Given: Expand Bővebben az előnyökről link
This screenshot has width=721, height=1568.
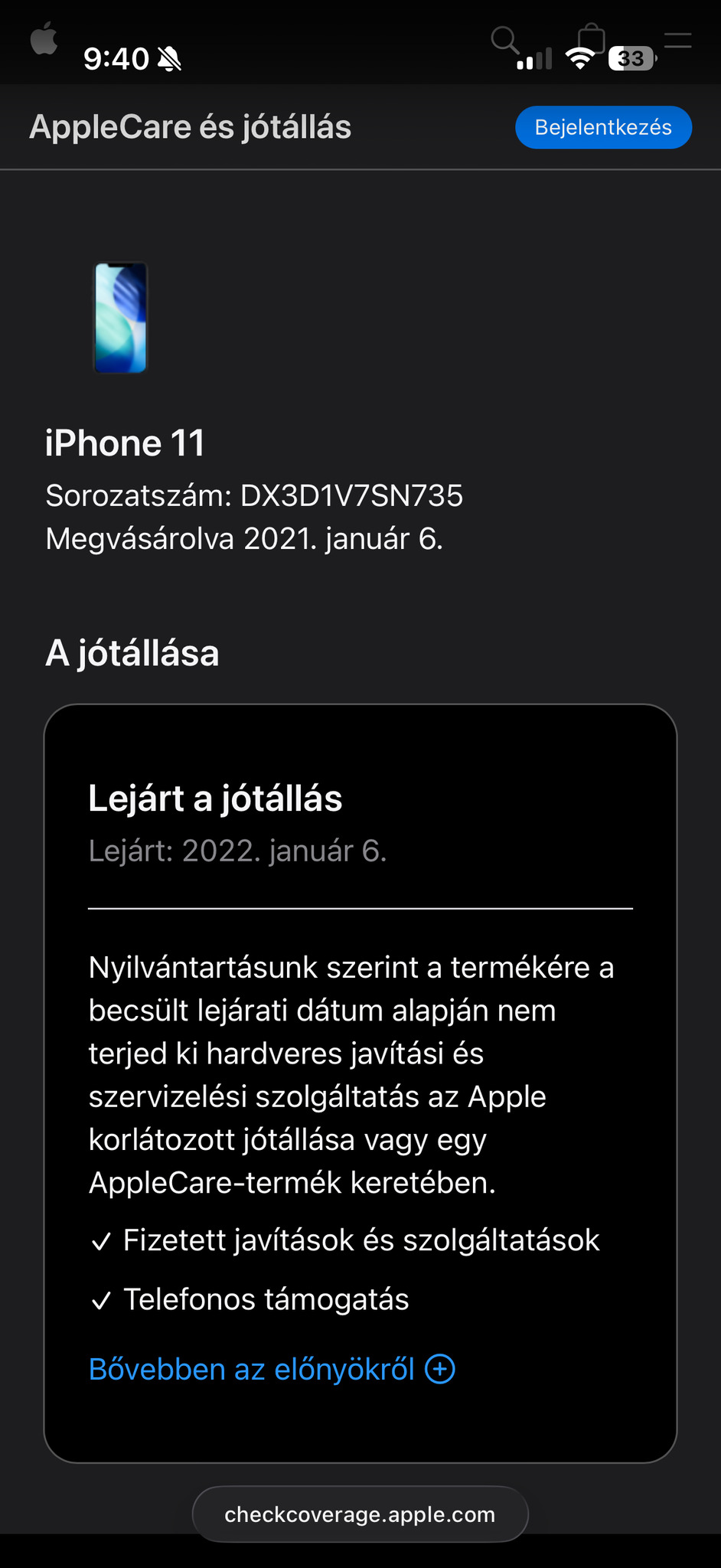Looking at the screenshot, I should tap(272, 1368).
